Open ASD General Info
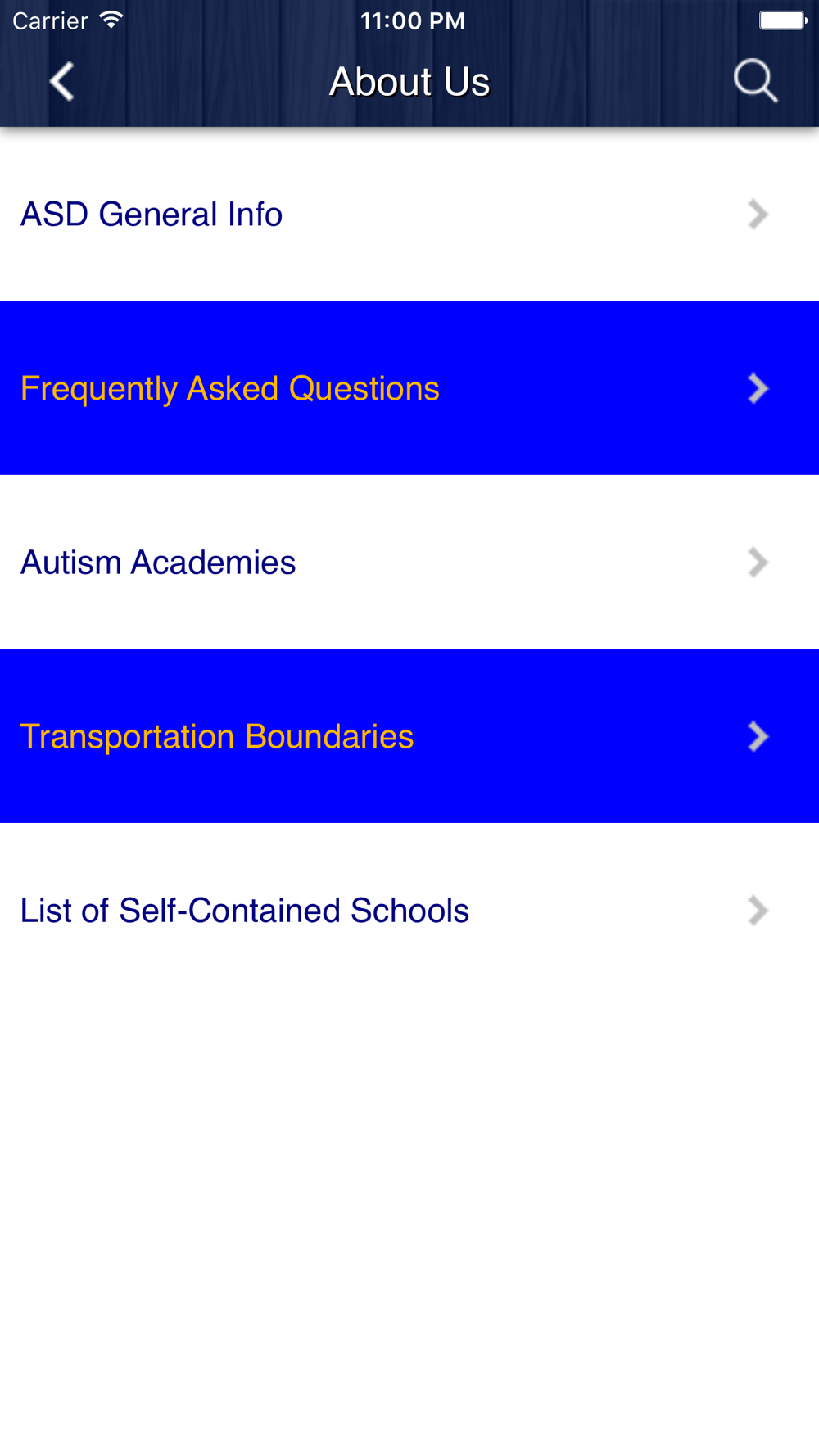Image resolution: width=819 pixels, height=1456 pixels. click(409, 215)
